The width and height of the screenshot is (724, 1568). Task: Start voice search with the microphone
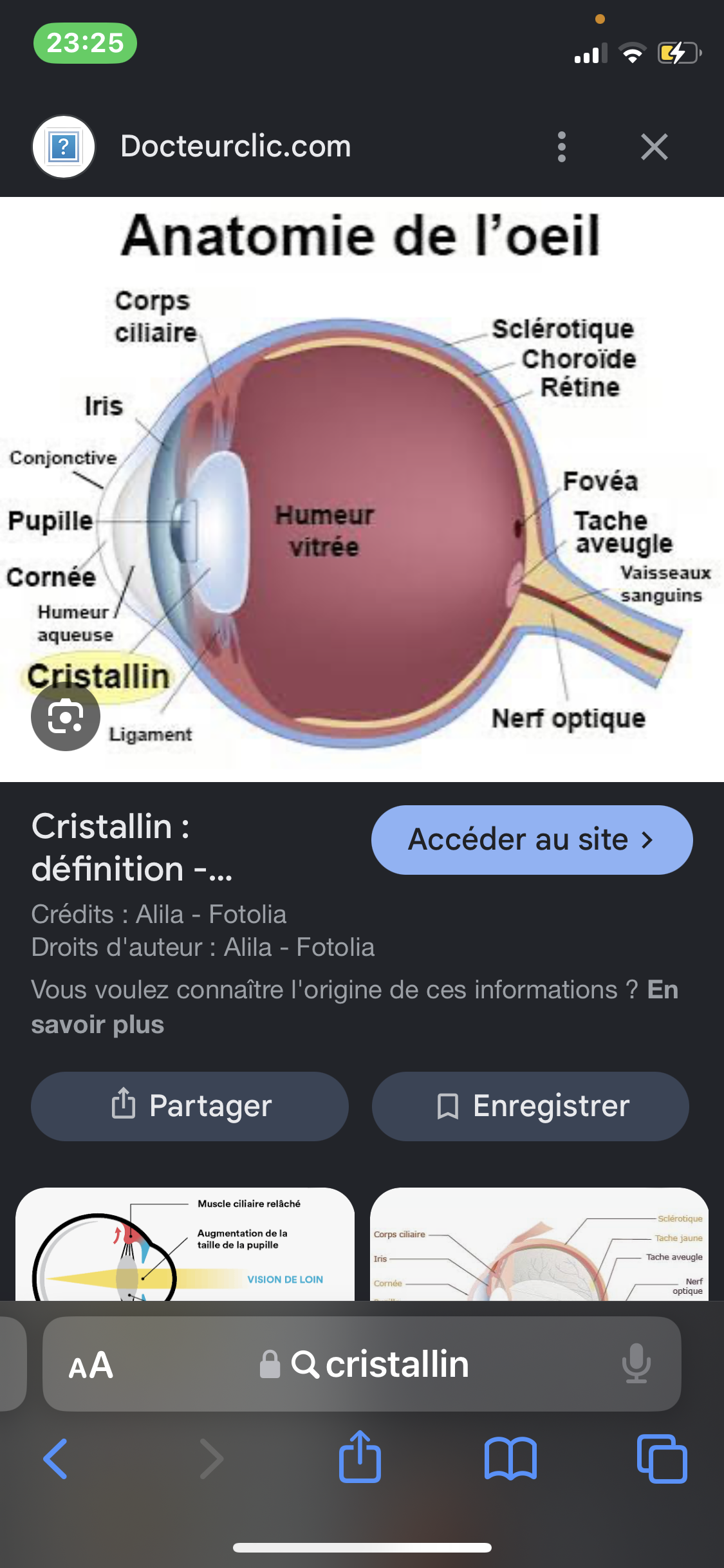(636, 1363)
